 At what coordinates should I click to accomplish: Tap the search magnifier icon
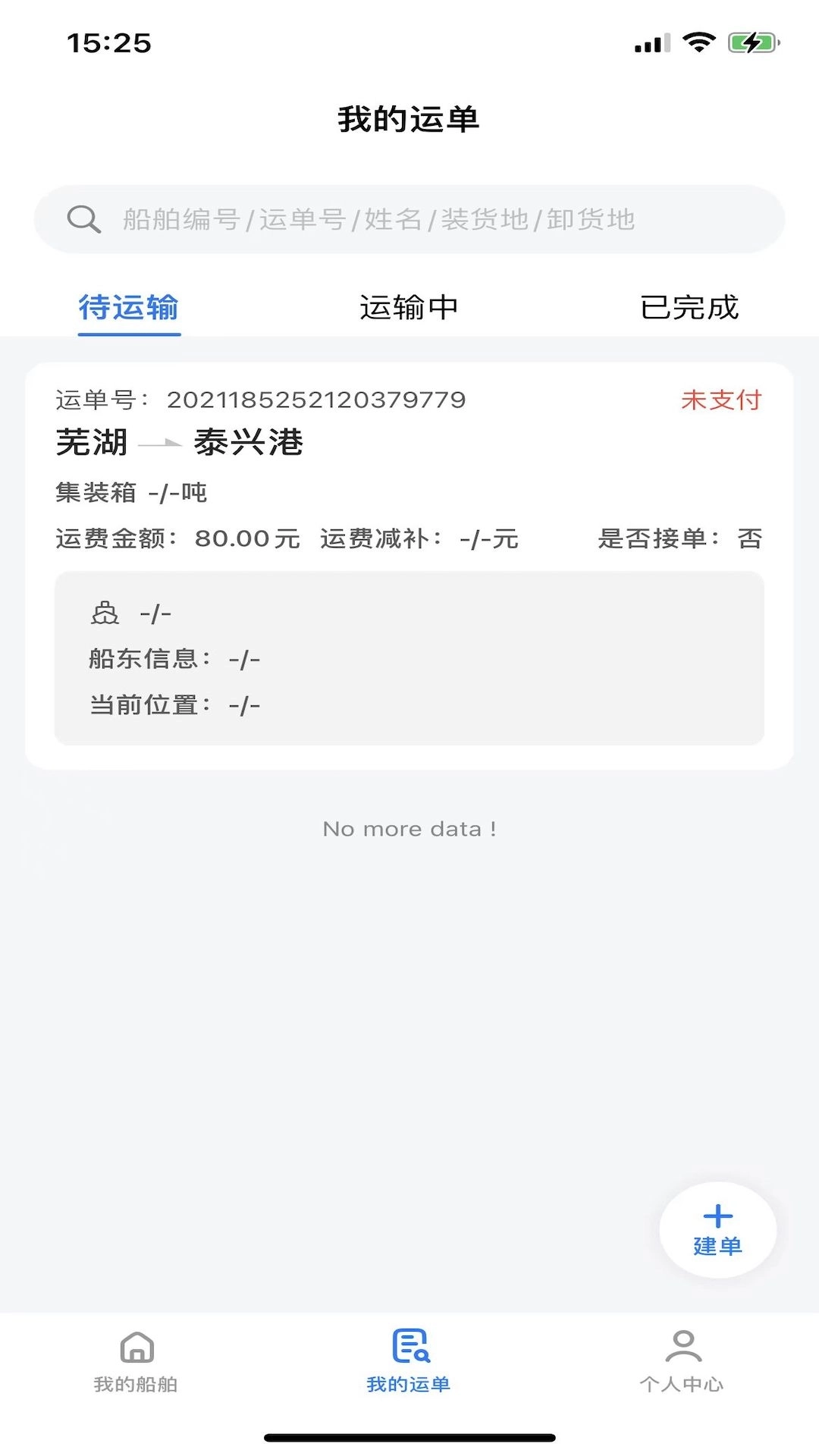click(83, 219)
